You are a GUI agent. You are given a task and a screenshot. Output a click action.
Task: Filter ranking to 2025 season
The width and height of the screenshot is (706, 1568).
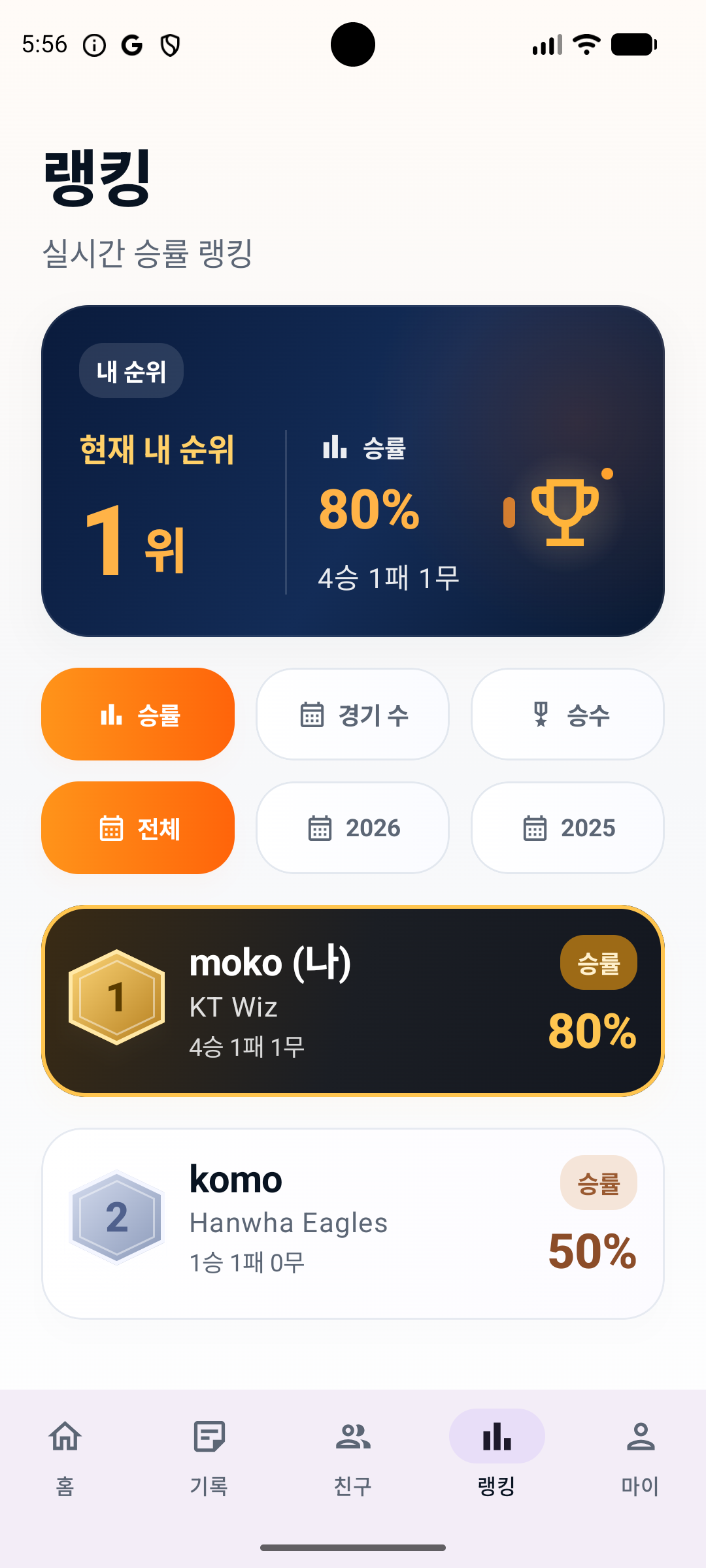click(567, 828)
